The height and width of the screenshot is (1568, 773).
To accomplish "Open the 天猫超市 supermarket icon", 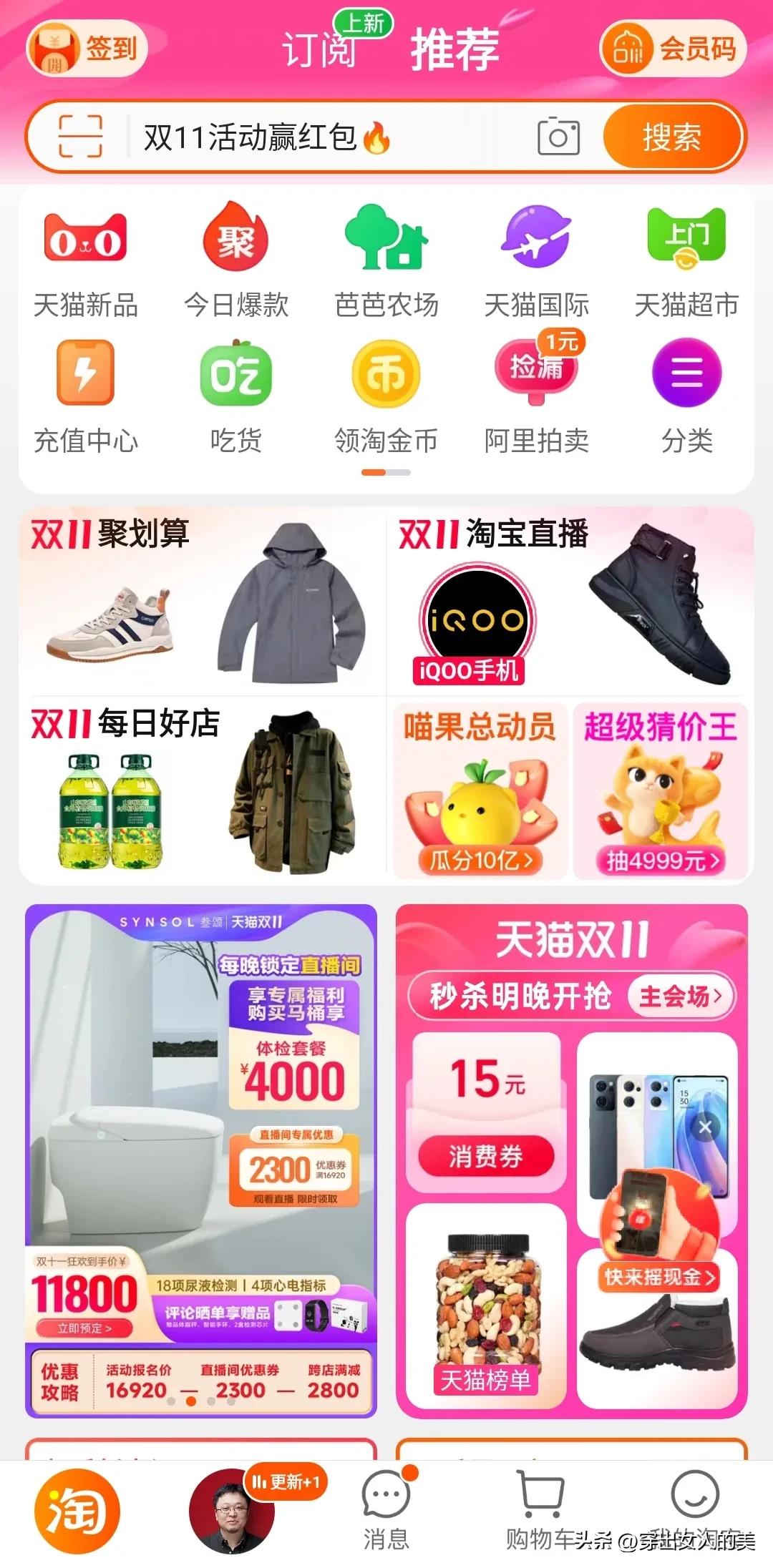I will (687, 258).
